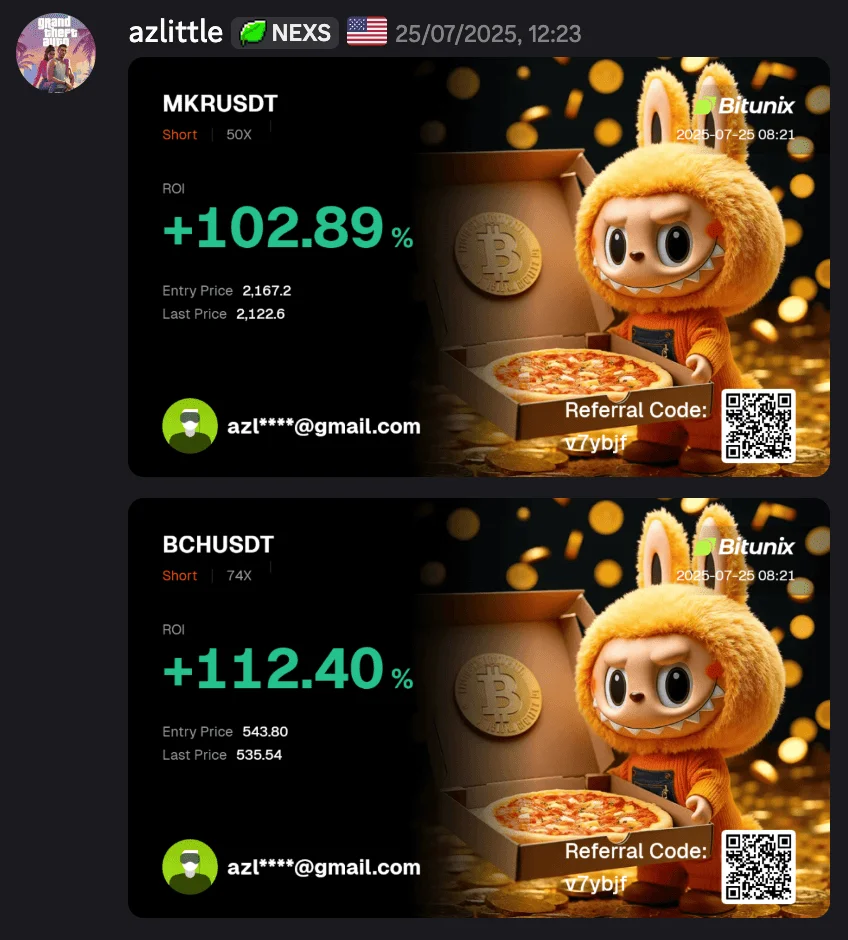
Task: View the BCHUSDT trade image attachment
Action: (x=479, y=708)
